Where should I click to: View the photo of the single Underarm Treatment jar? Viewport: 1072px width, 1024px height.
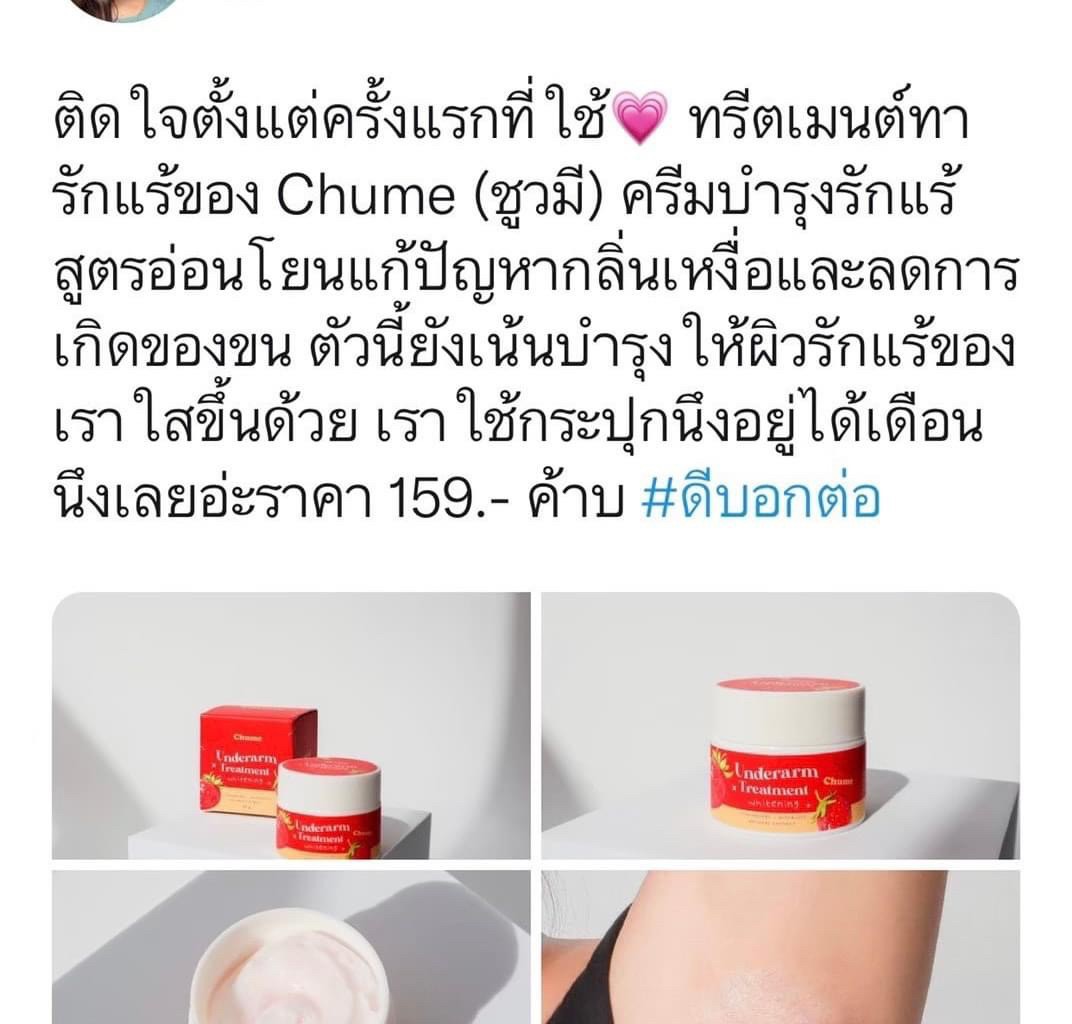click(x=780, y=725)
